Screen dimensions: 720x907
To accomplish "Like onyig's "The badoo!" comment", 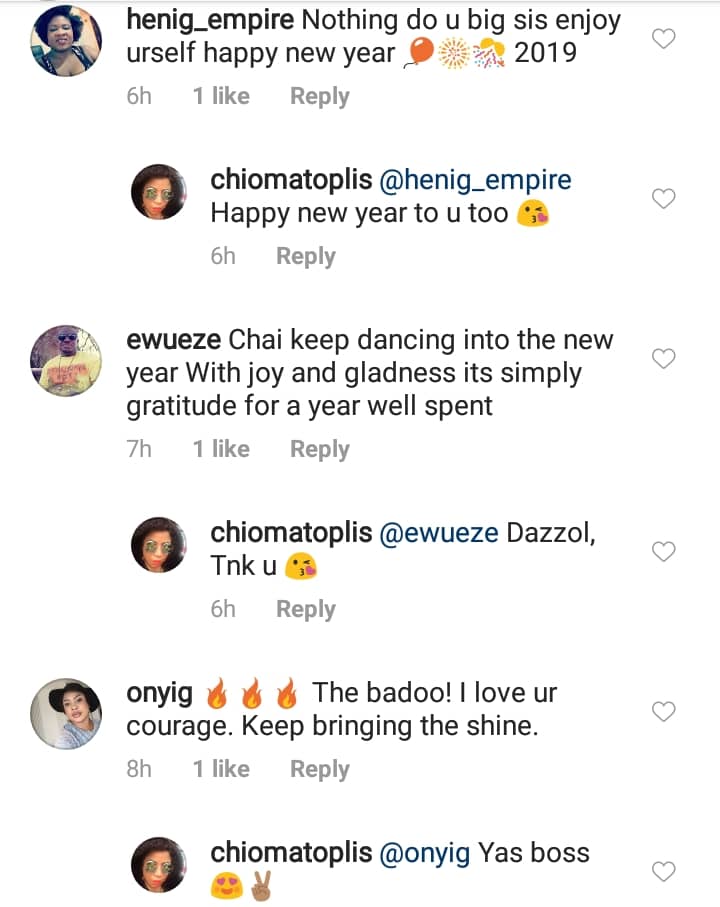I will [x=664, y=711].
